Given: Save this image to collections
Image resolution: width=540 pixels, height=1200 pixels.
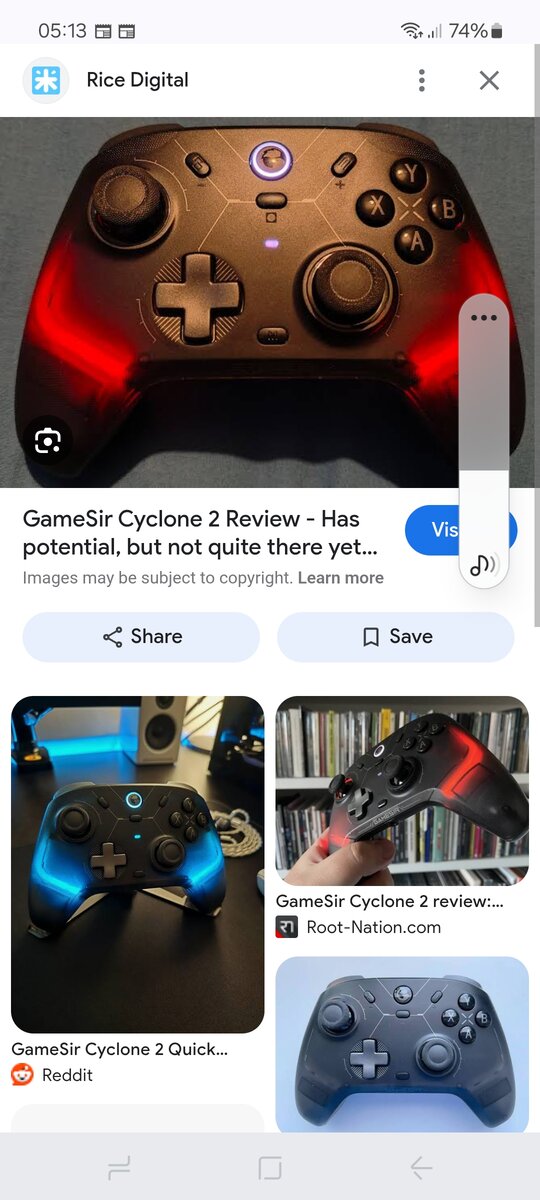Looking at the screenshot, I should point(396,637).
